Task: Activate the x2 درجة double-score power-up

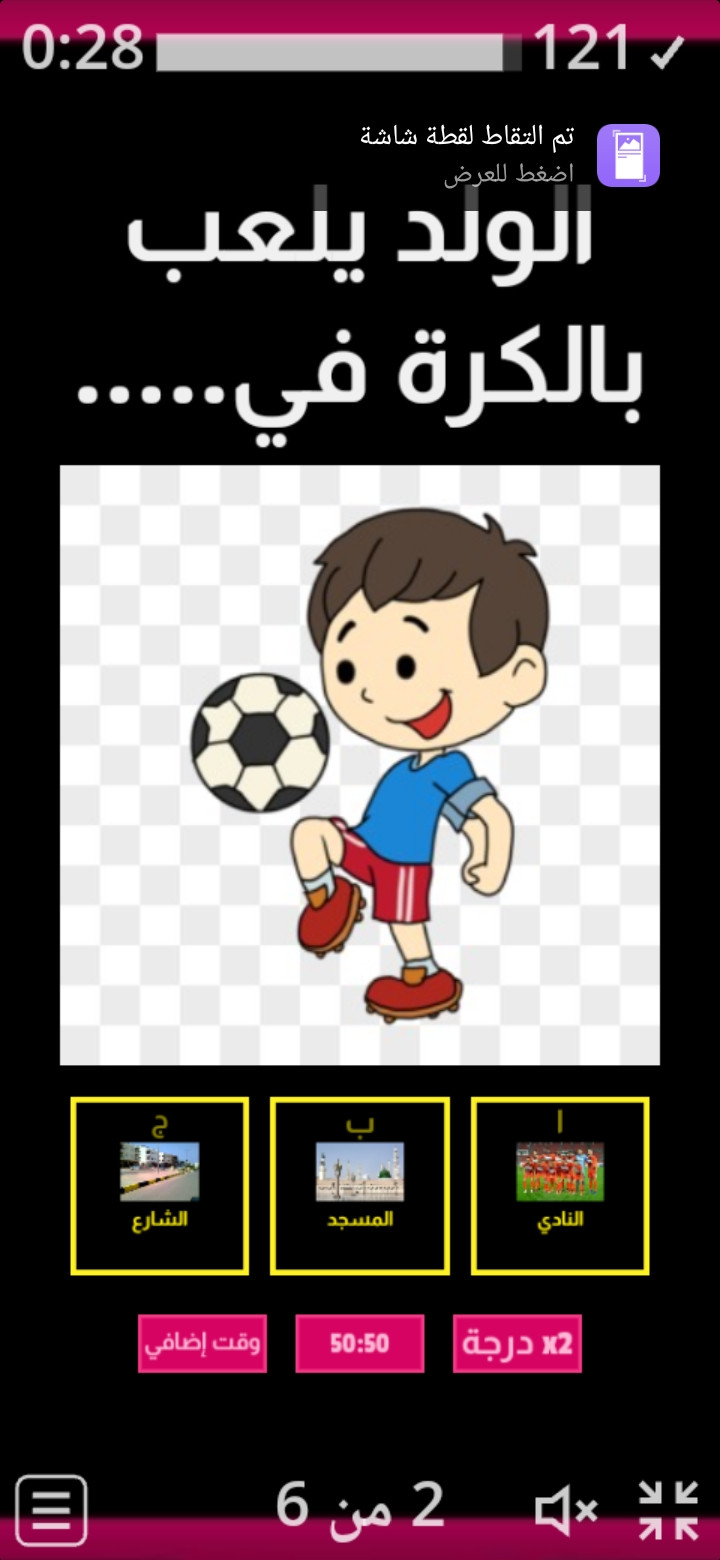Action: pyautogui.click(x=517, y=1343)
